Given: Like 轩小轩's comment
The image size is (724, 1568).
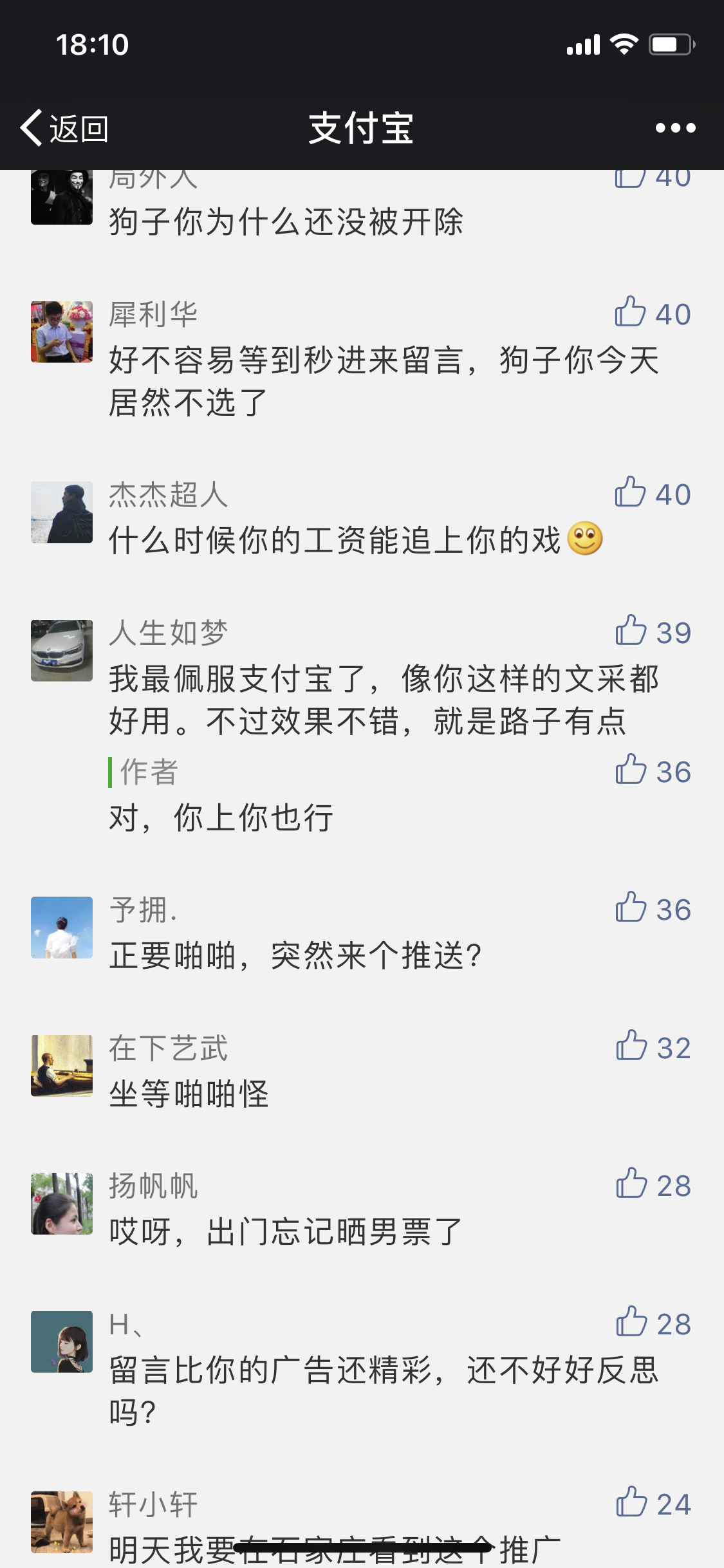Looking at the screenshot, I should (631, 1503).
